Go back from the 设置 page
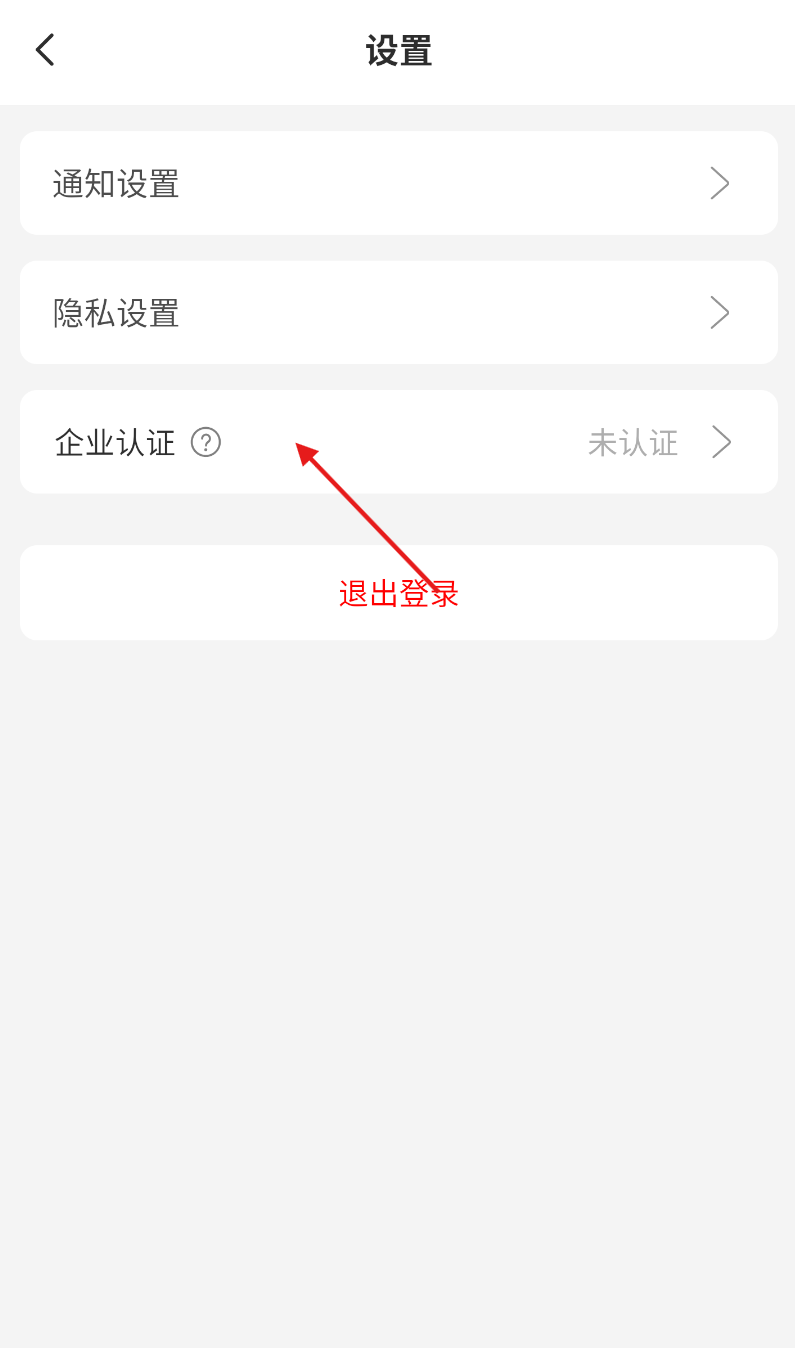This screenshot has height=1348, width=795. coord(45,49)
